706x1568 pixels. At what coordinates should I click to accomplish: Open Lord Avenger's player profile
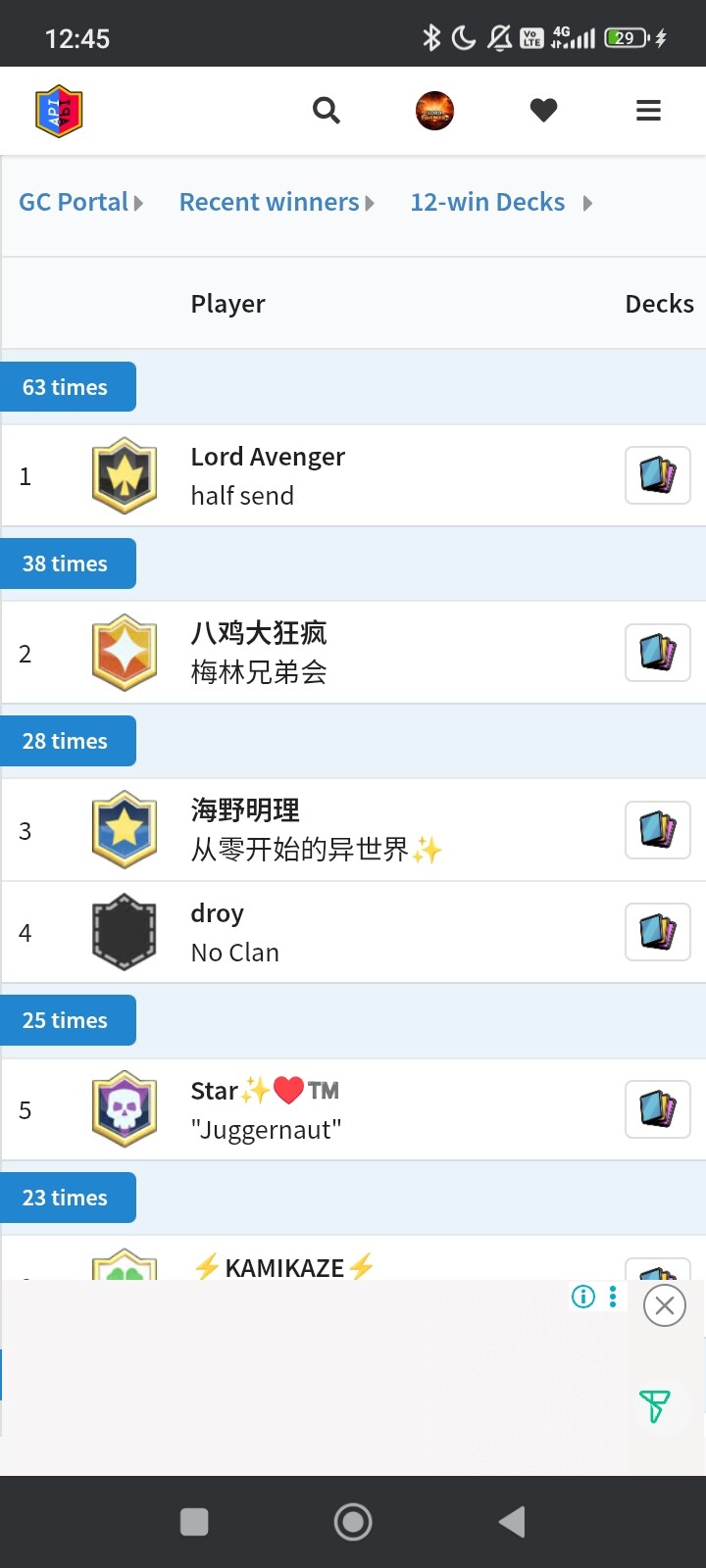tap(268, 458)
